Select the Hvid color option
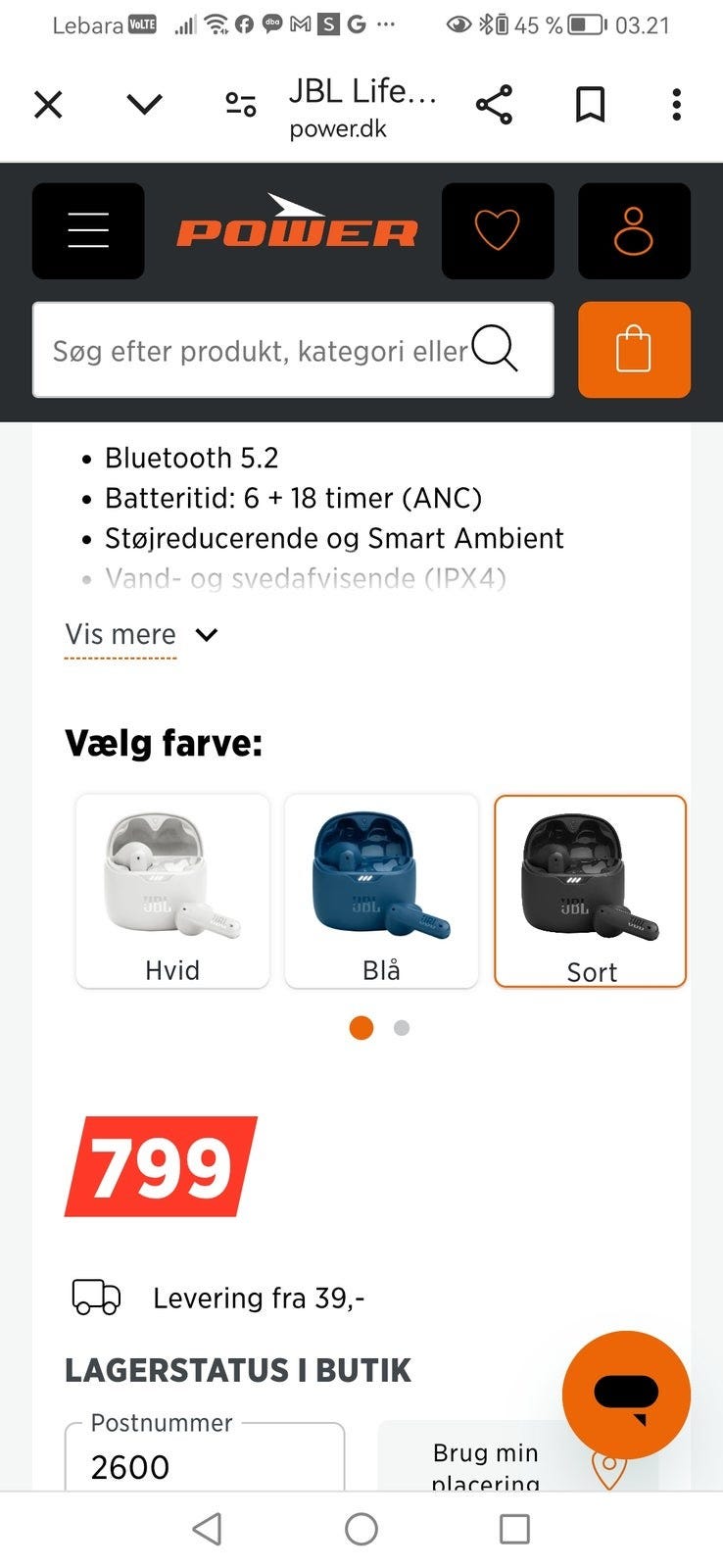 pyautogui.click(x=172, y=890)
